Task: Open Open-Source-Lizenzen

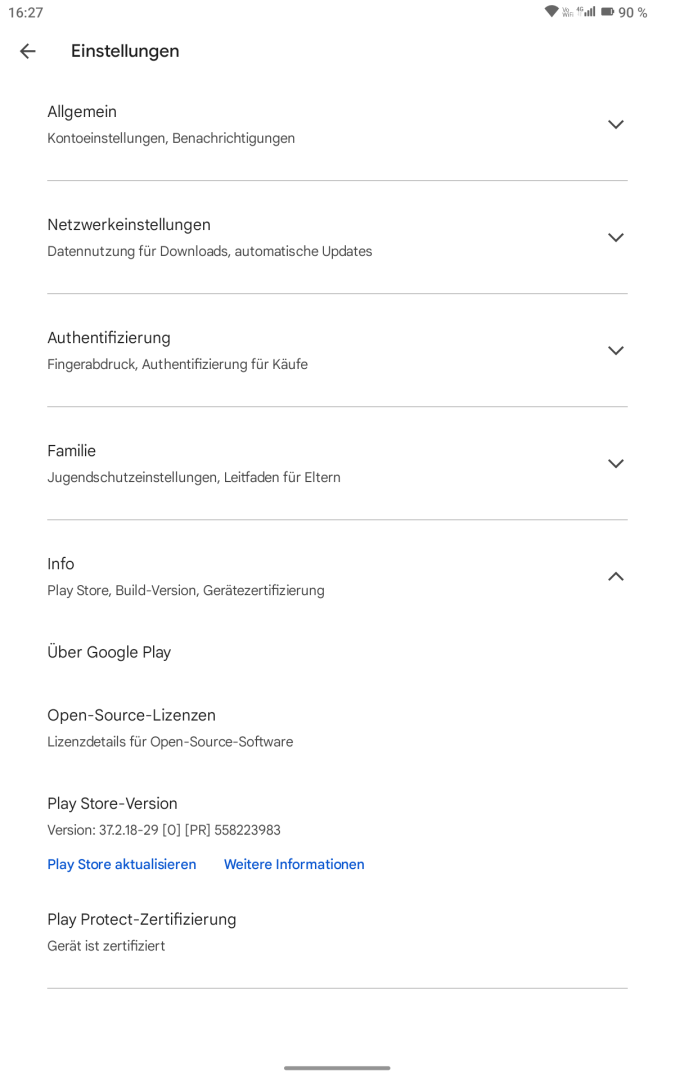Action: 338,728
